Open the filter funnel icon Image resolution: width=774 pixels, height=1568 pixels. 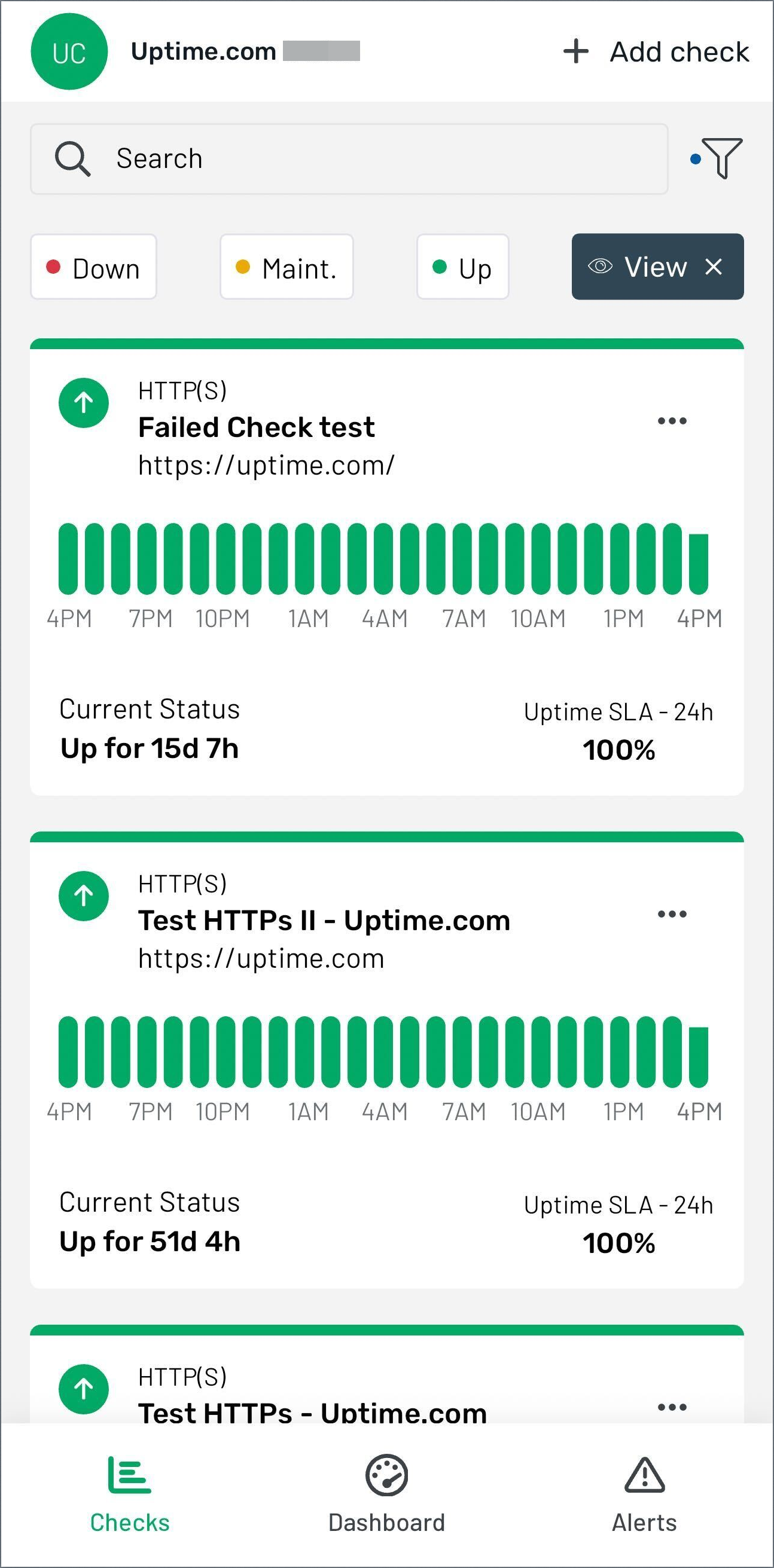tap(721, 158)
